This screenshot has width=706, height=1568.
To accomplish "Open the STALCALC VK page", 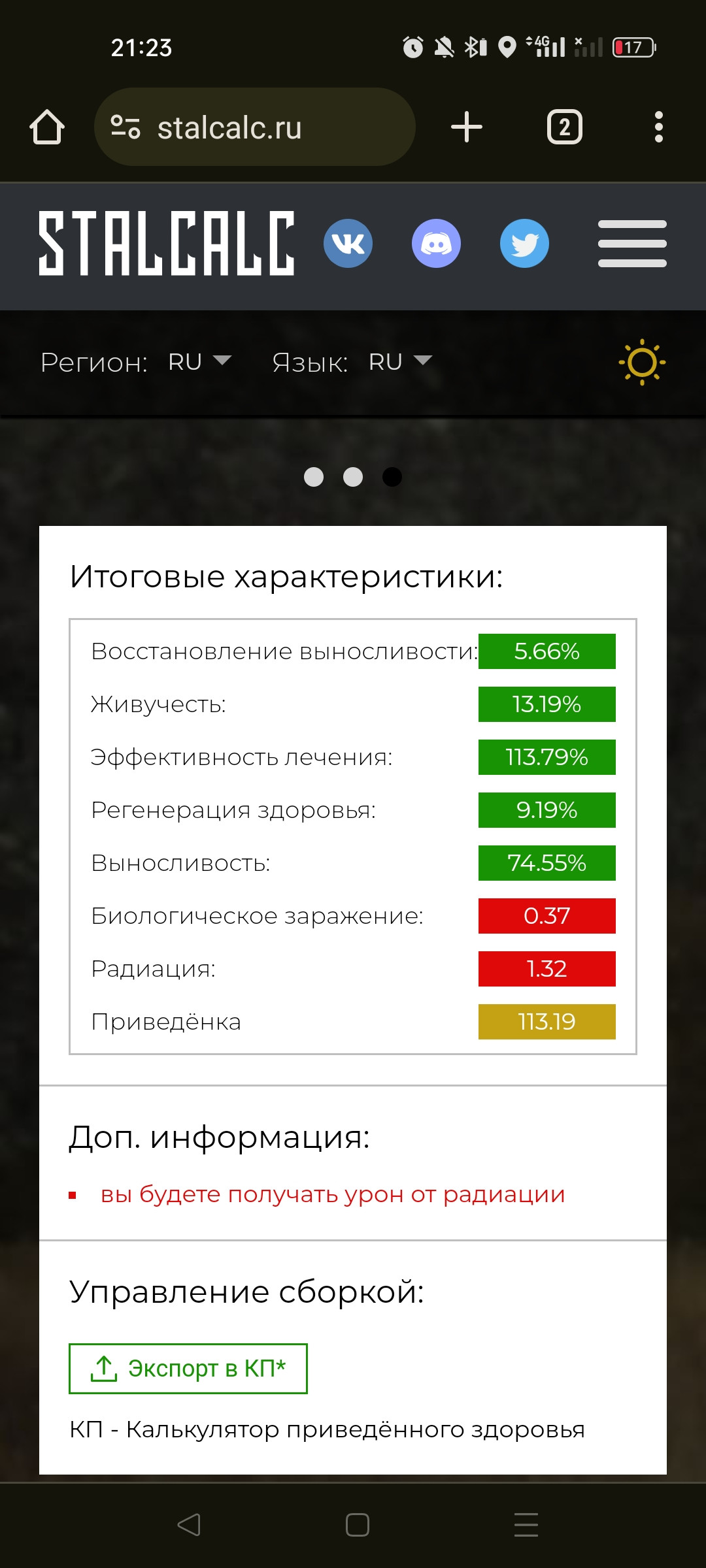I will (x=348, y=244).
